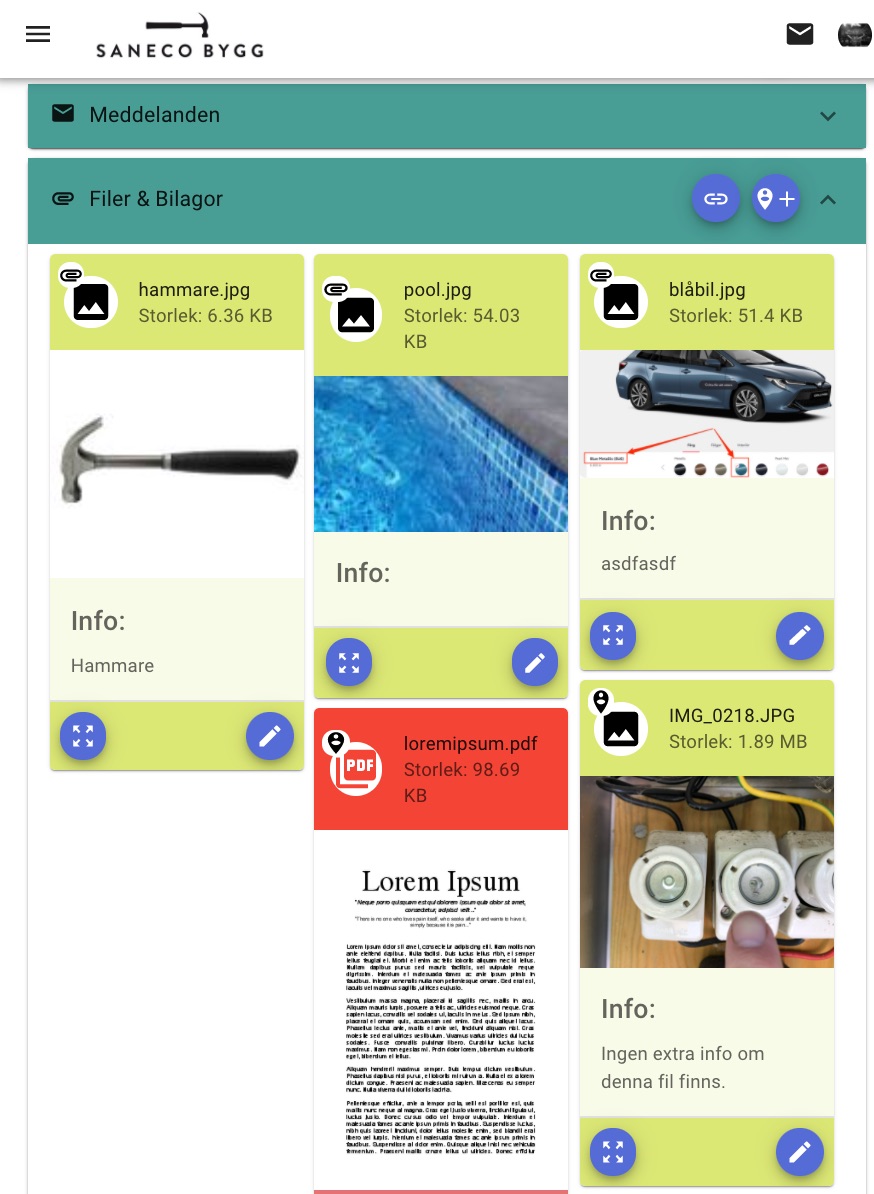The height and width of the screenshot is (1194, 874).
Task: Open the hammer image preview
Action: pos(177,464)
